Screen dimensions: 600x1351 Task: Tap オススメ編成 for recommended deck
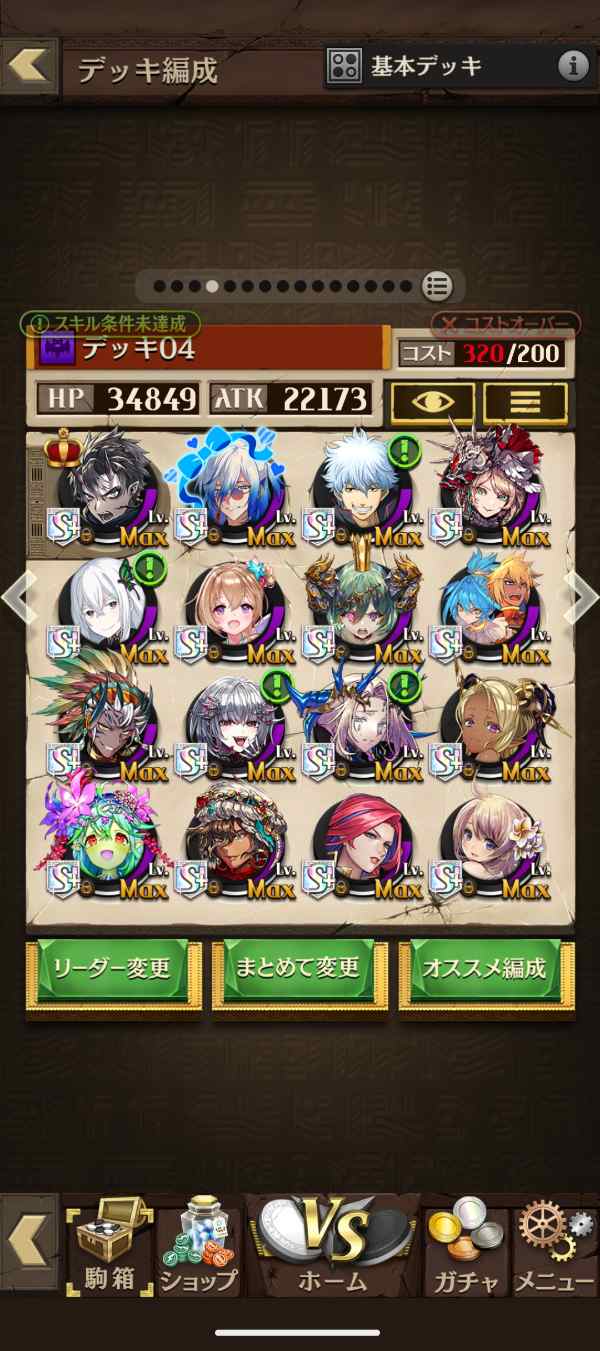(485, 968)
